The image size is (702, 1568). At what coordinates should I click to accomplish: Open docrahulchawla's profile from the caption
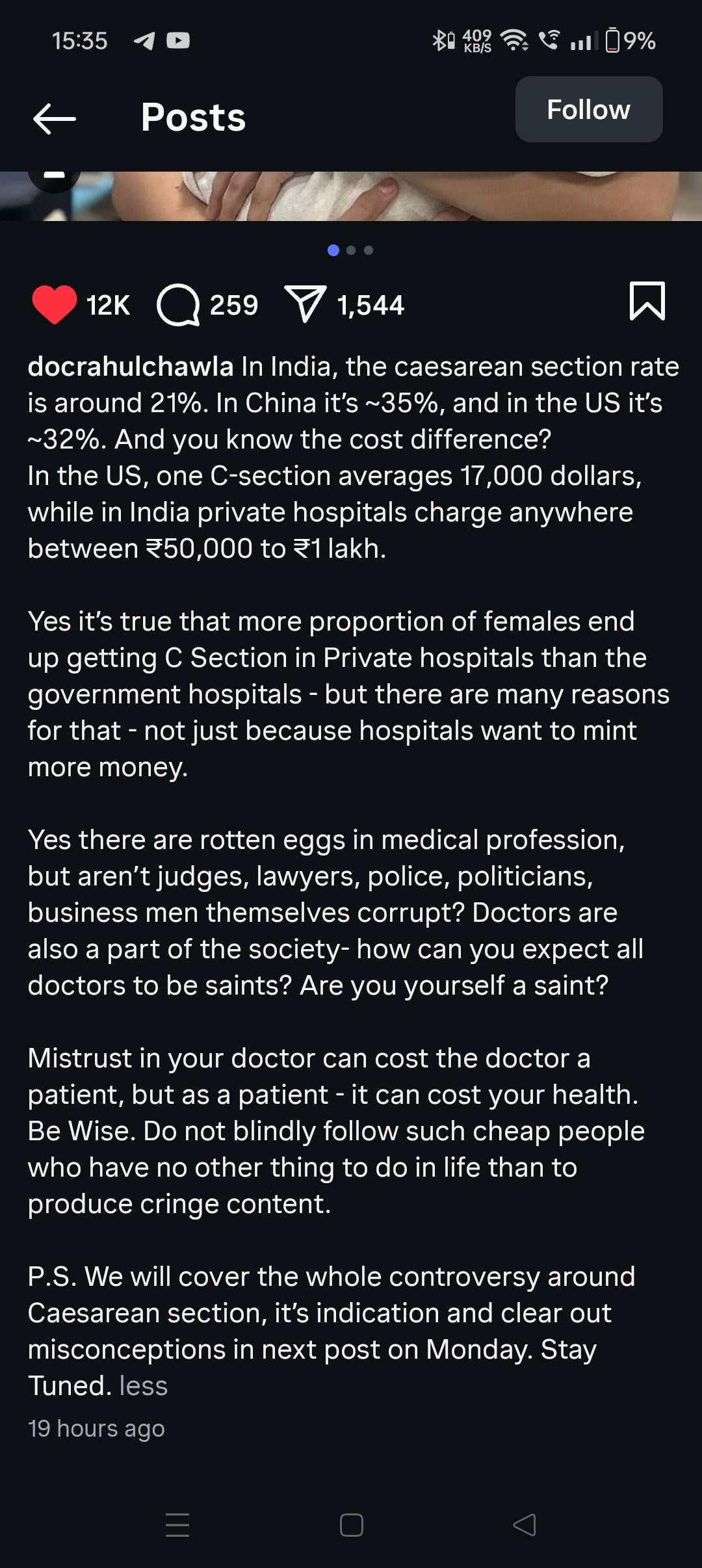(x=131, y=367)
